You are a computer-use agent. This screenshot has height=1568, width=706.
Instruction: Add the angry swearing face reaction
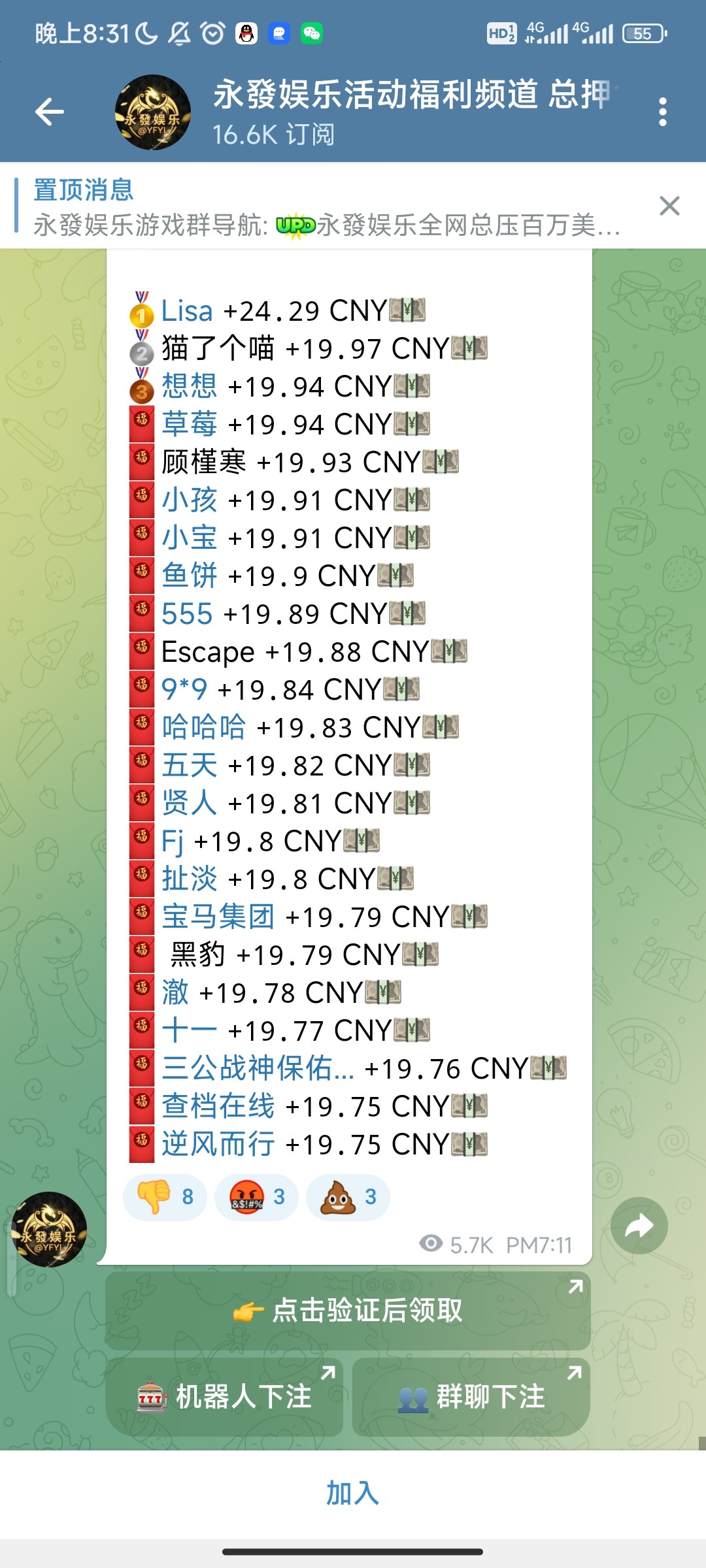256,1197
